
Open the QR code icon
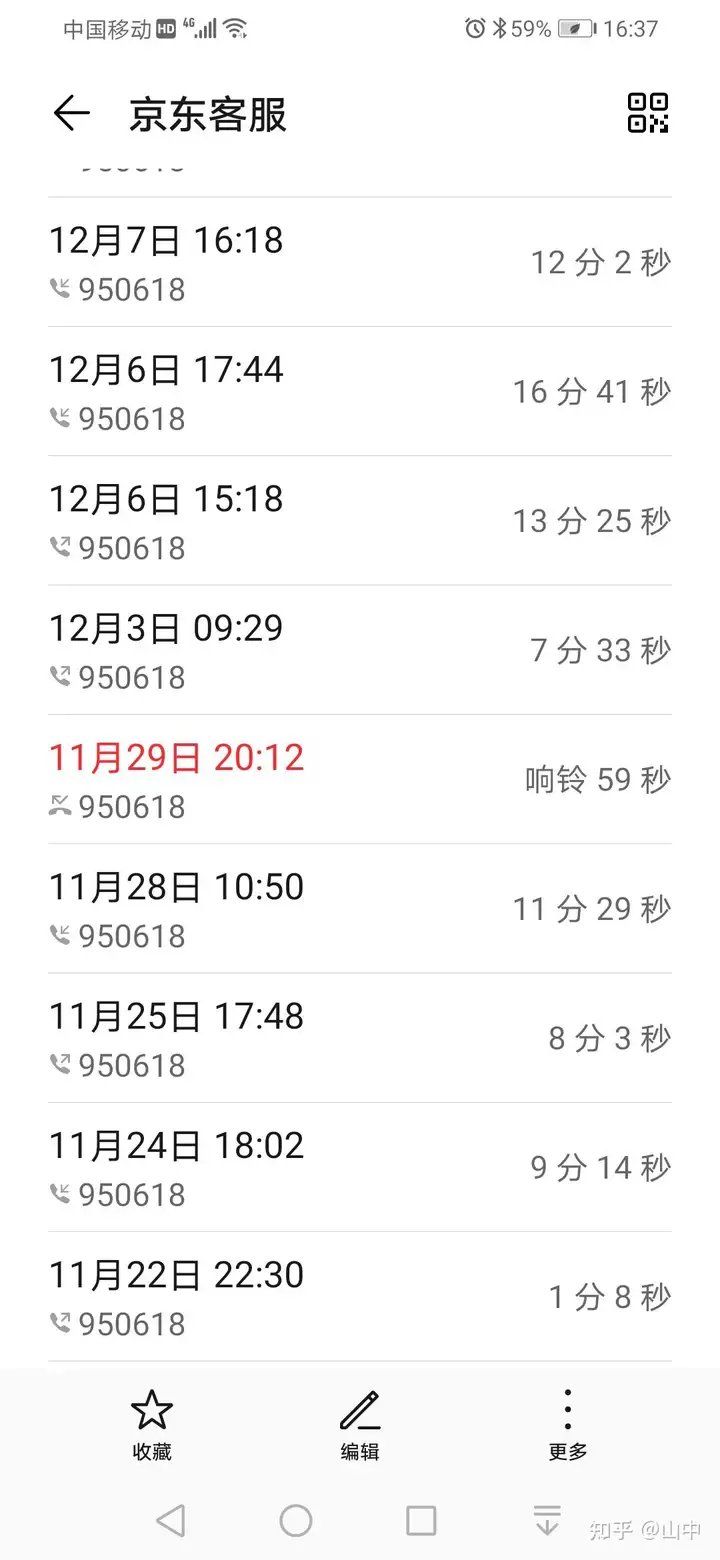(648, 113)
